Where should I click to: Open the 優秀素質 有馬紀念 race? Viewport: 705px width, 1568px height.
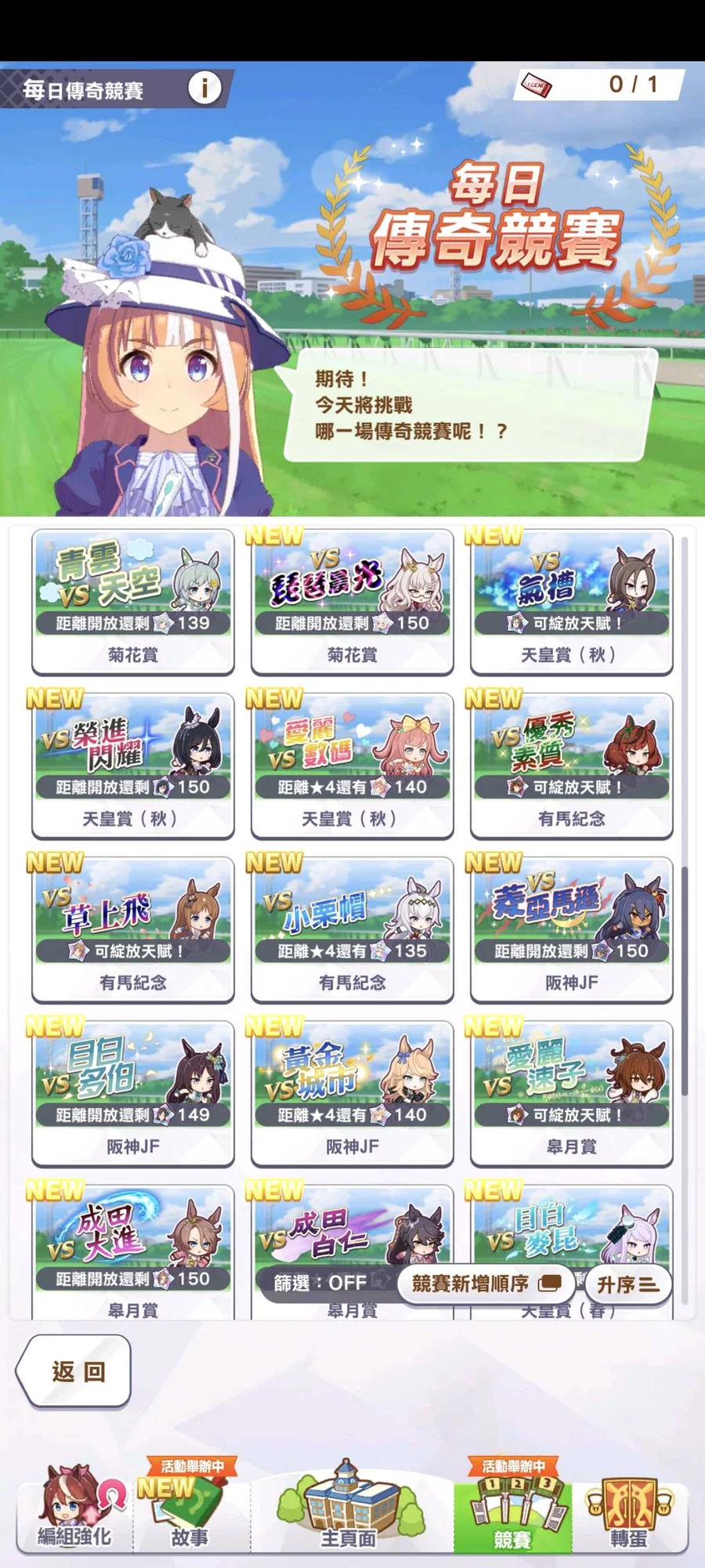coord(572,766)
